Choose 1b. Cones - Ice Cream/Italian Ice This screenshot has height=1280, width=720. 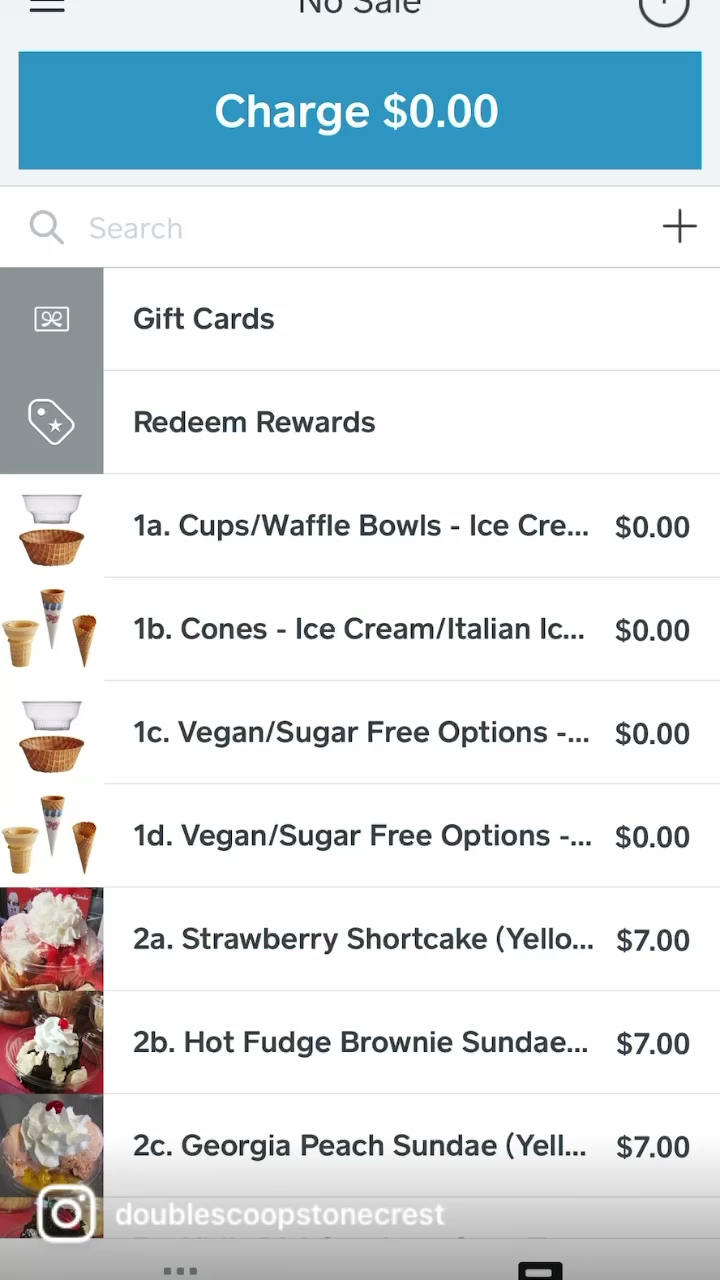[360, 629]
